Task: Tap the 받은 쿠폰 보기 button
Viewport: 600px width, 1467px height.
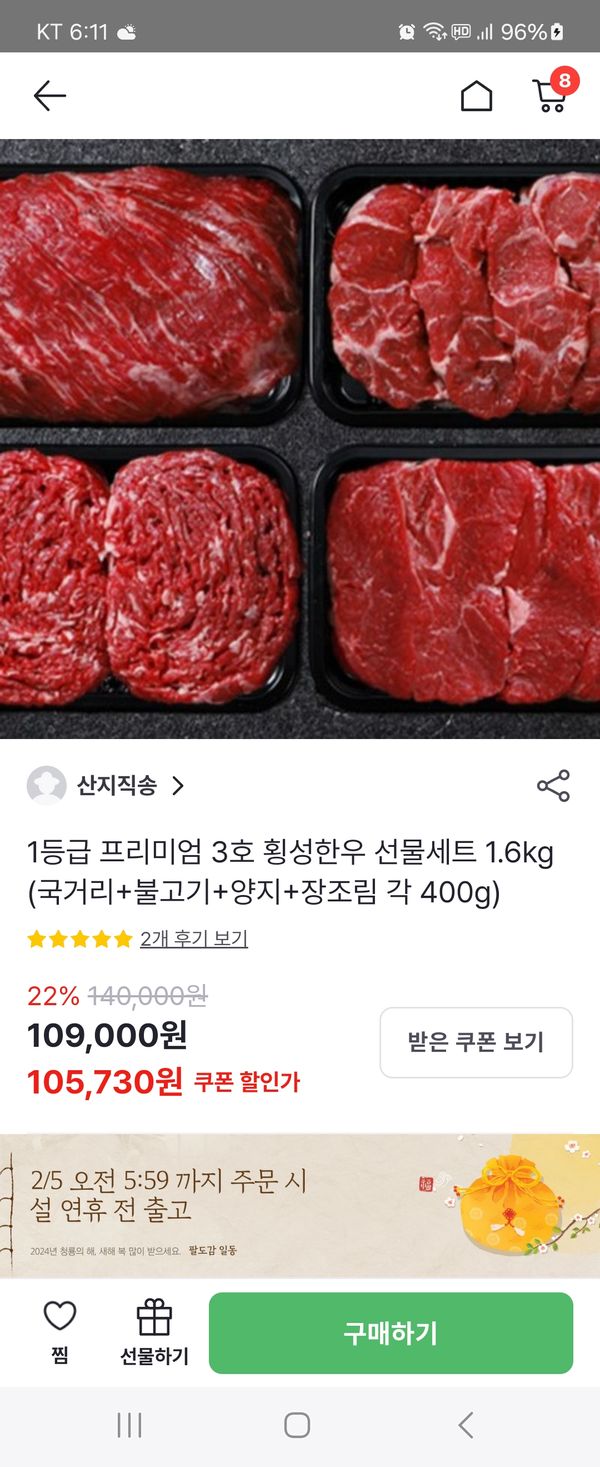Action: coord(476,1042)
